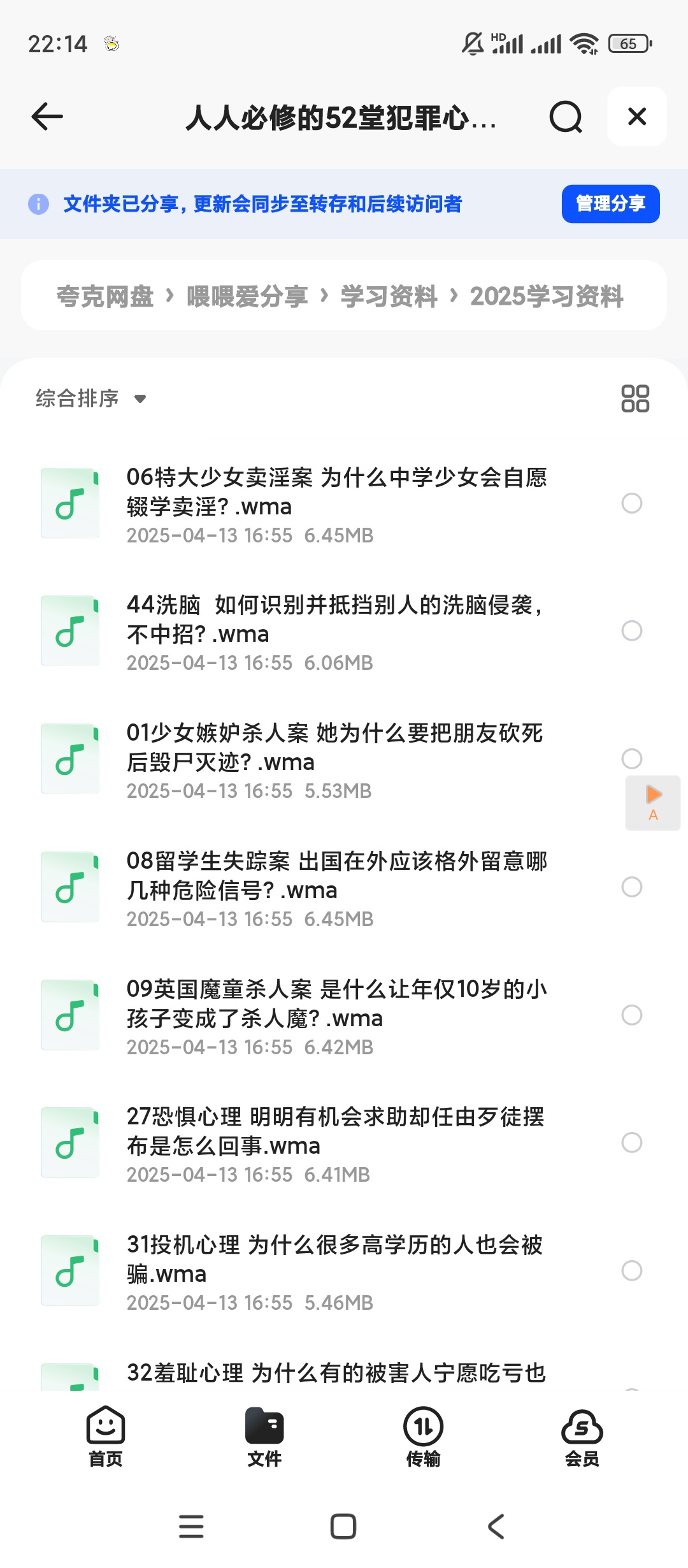Open 夸克网盘 root via breadcrumb
The width and height of the screenshot is (688, 1568).
pyautogui.click(x=104, y=295)
